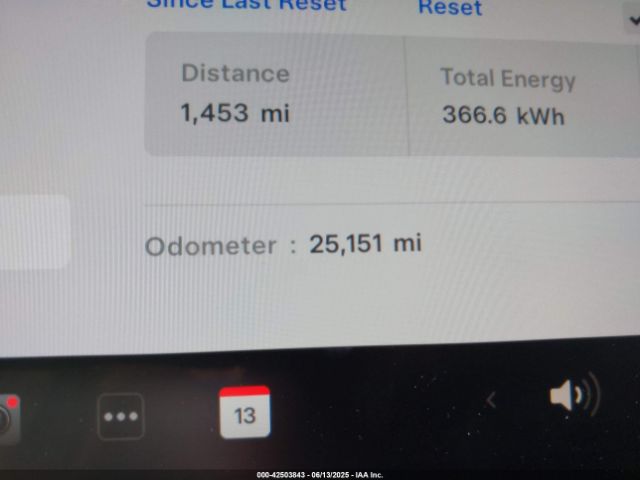Tap the speaker volume icon
The height and width of the screenshot is (480, 640).
pos(572,395)
